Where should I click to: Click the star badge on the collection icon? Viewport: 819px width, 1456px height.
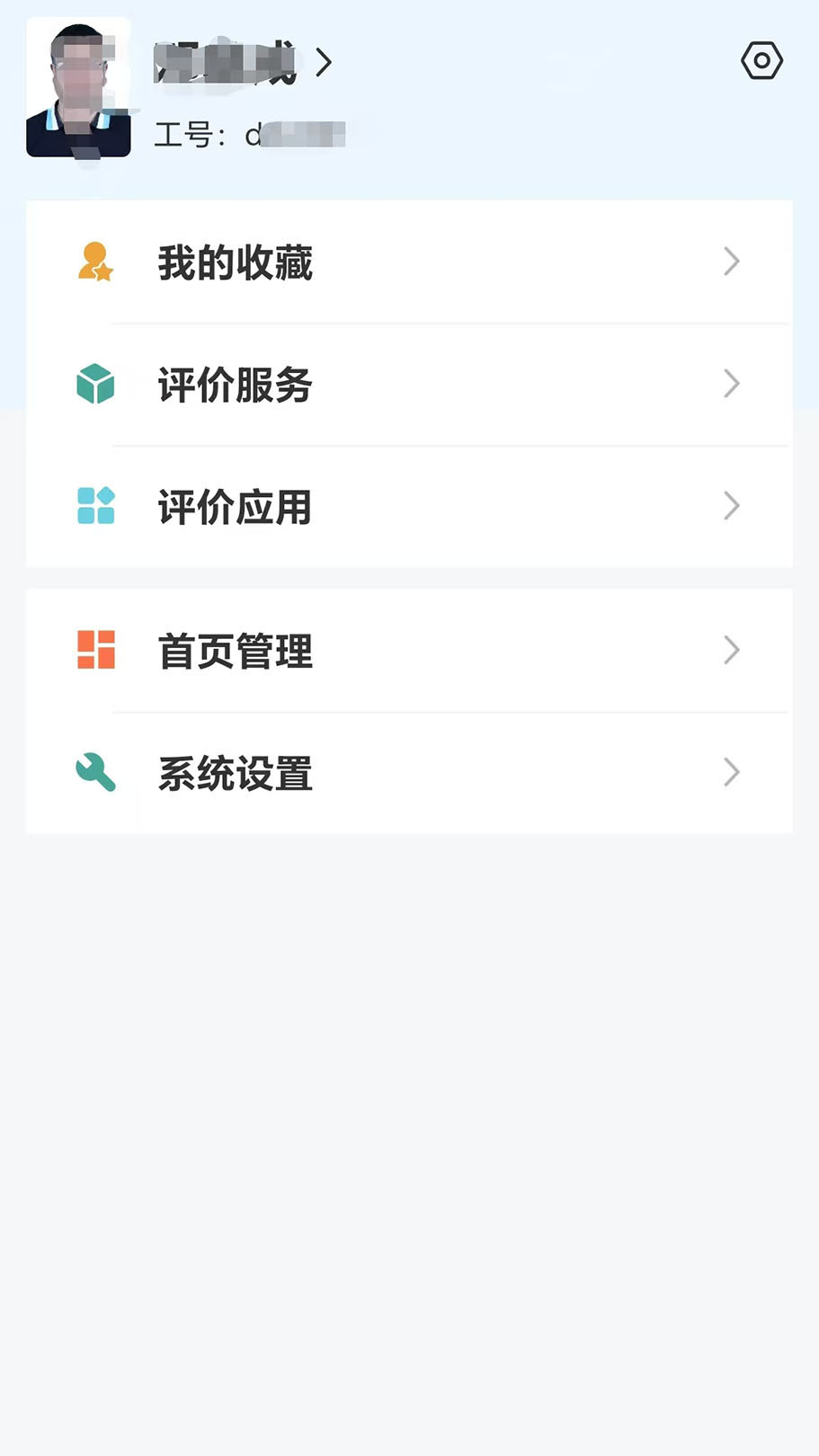point(105,274)
